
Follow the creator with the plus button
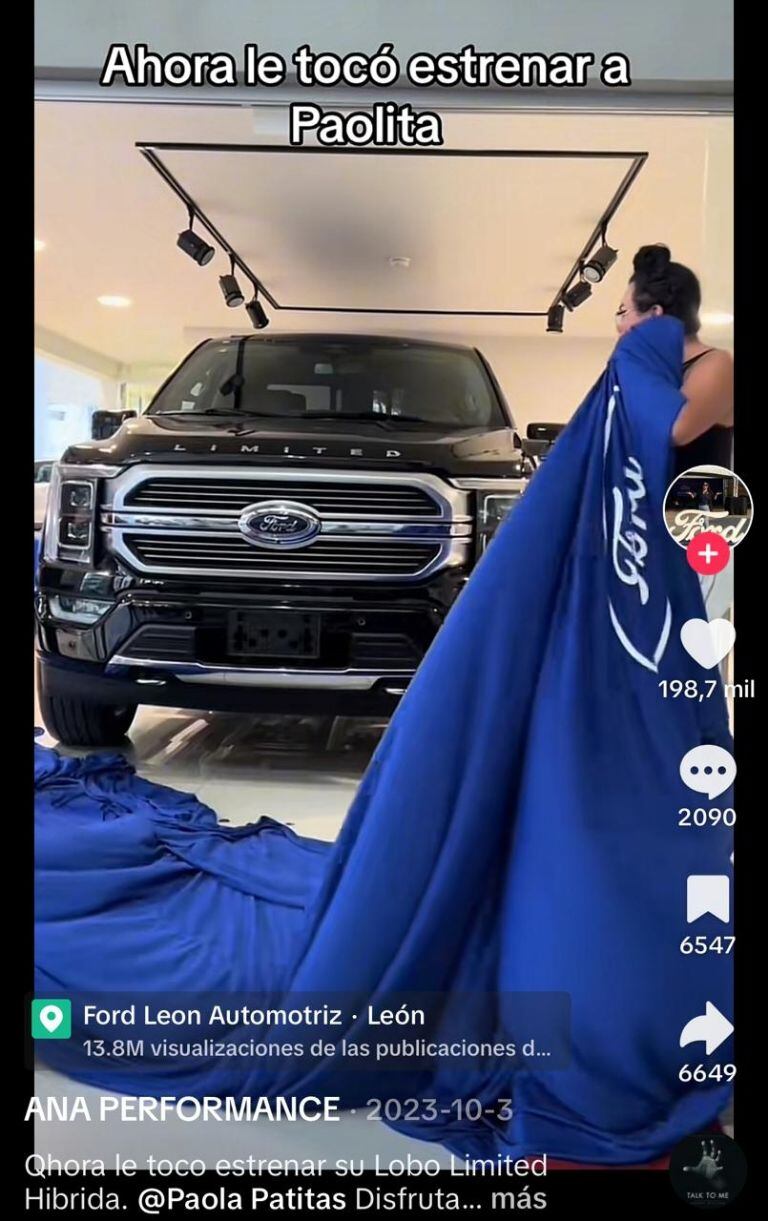click(707, 553)
